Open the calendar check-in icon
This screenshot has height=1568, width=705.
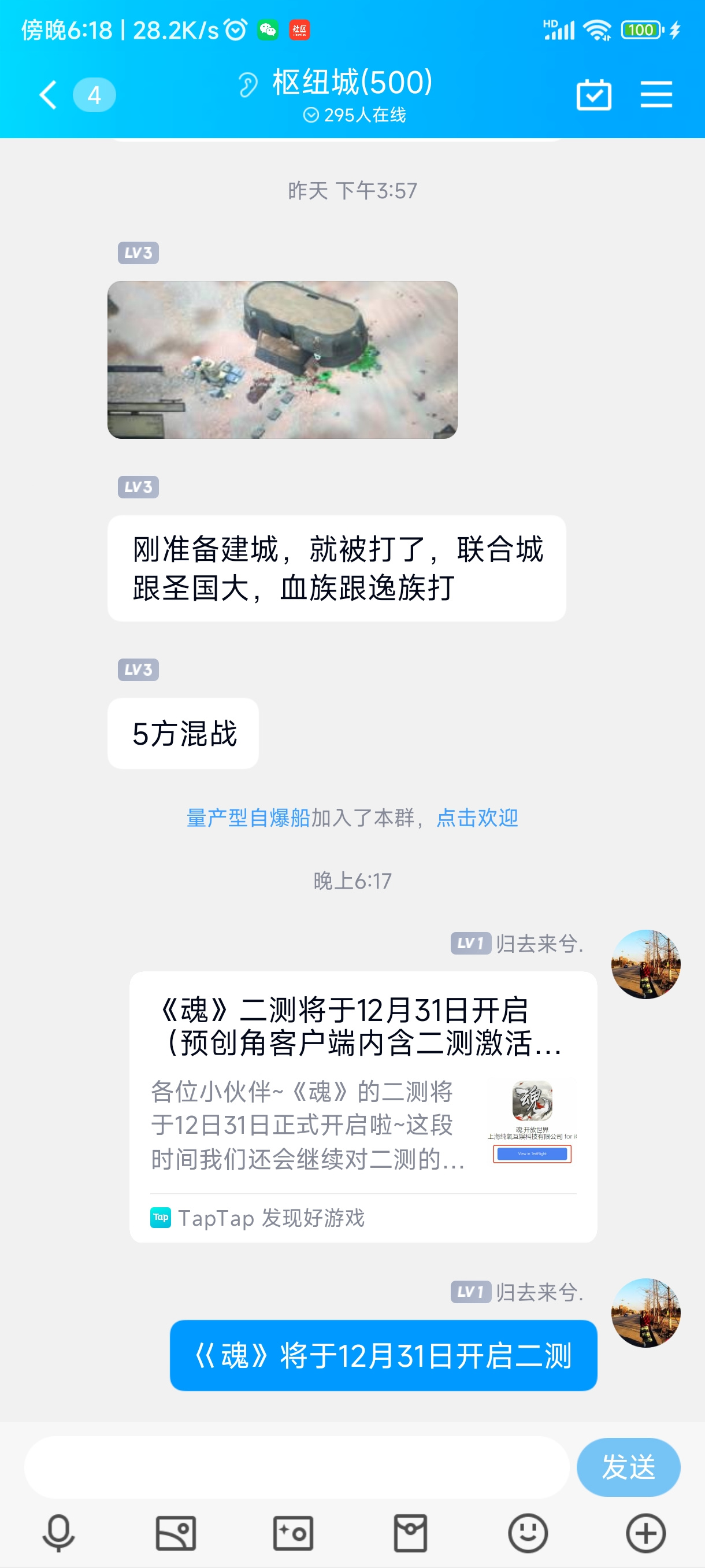(593, 95)
